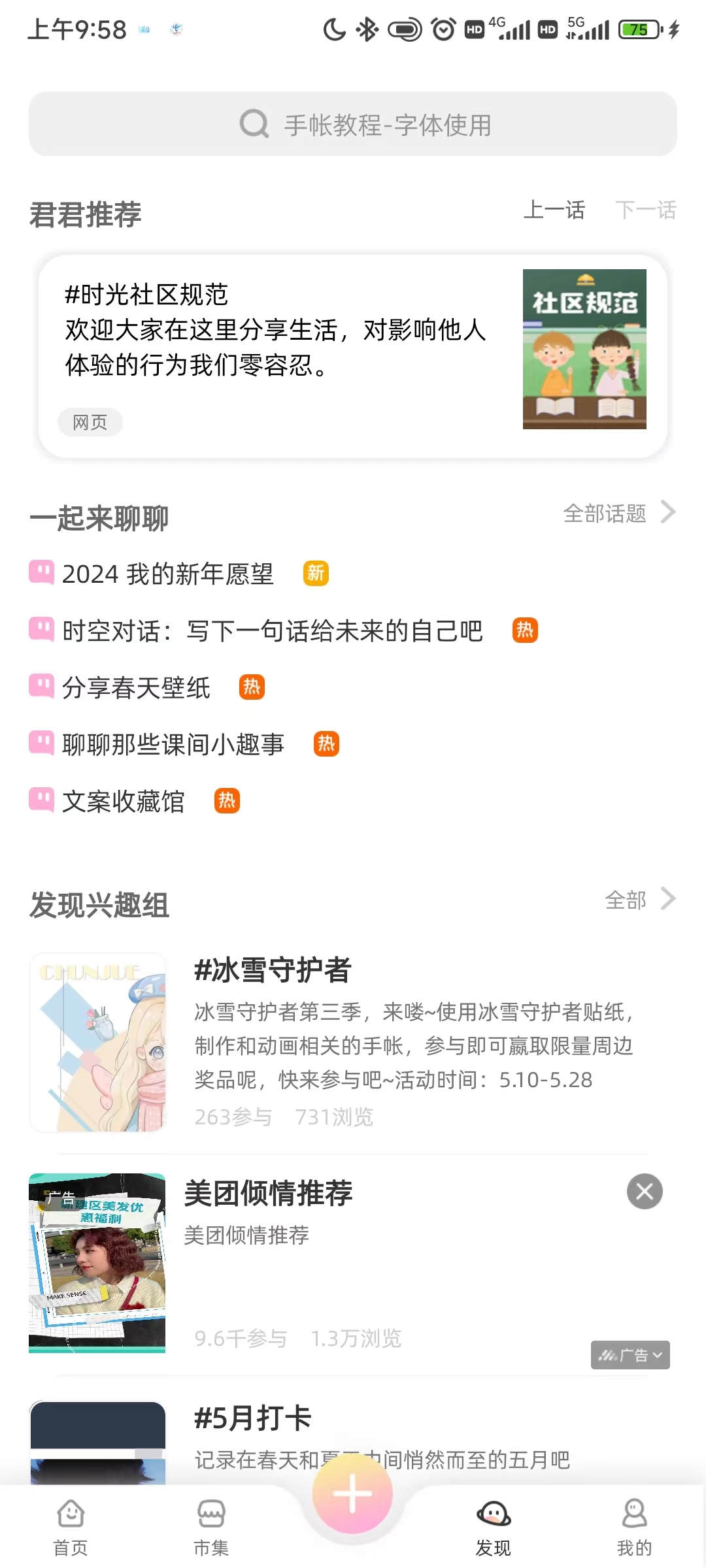View 全部话题 list

click(619, 514)
